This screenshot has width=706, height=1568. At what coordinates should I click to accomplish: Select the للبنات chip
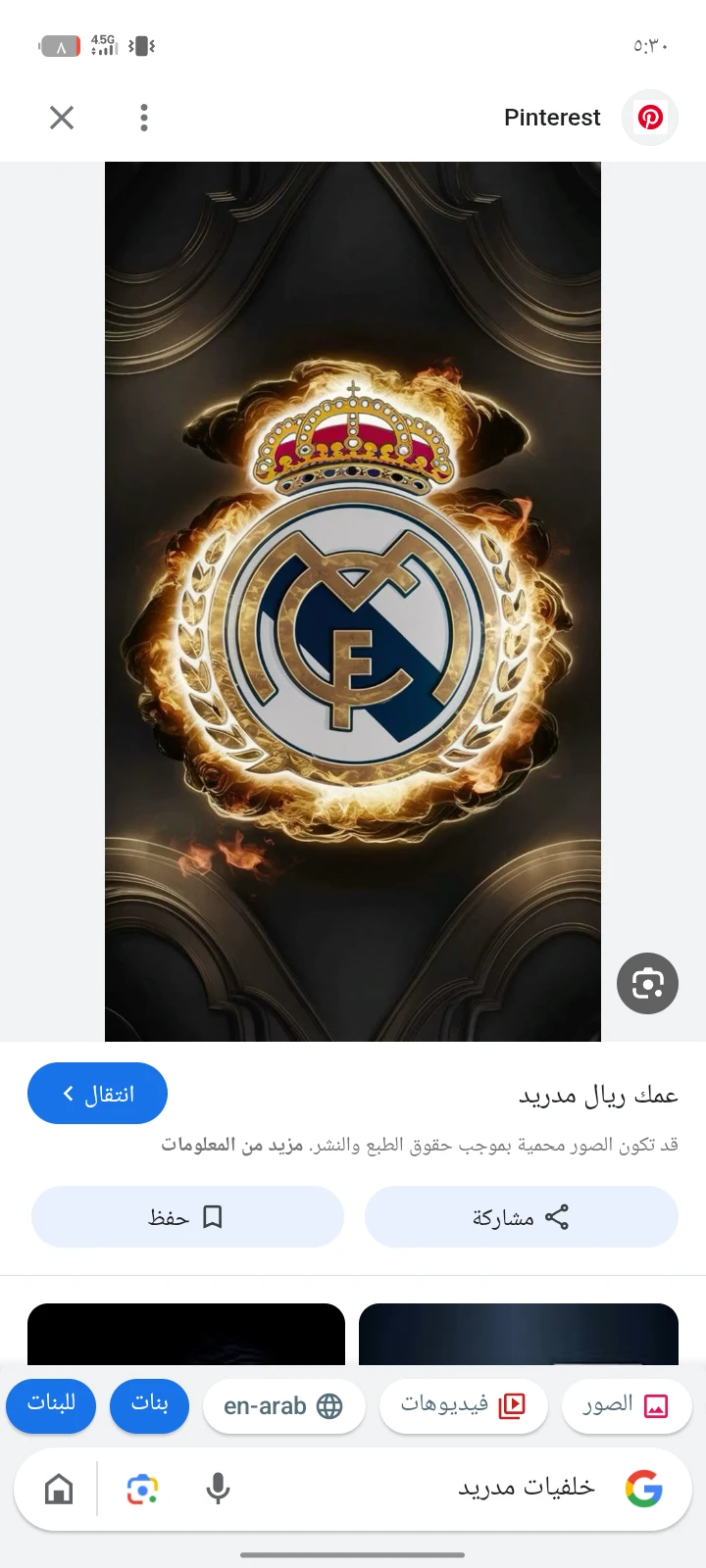(52, 1405)
